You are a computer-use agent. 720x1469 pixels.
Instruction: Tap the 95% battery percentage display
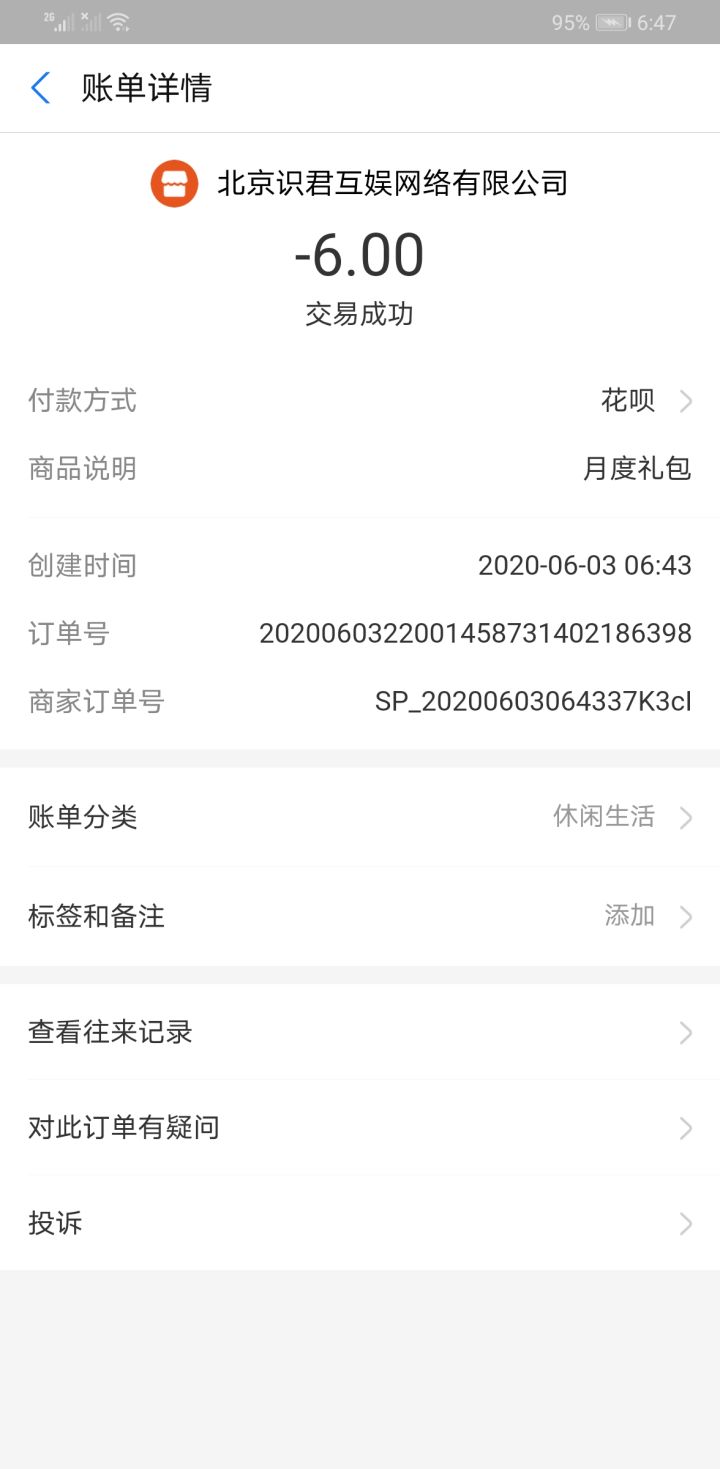(568, 22)
